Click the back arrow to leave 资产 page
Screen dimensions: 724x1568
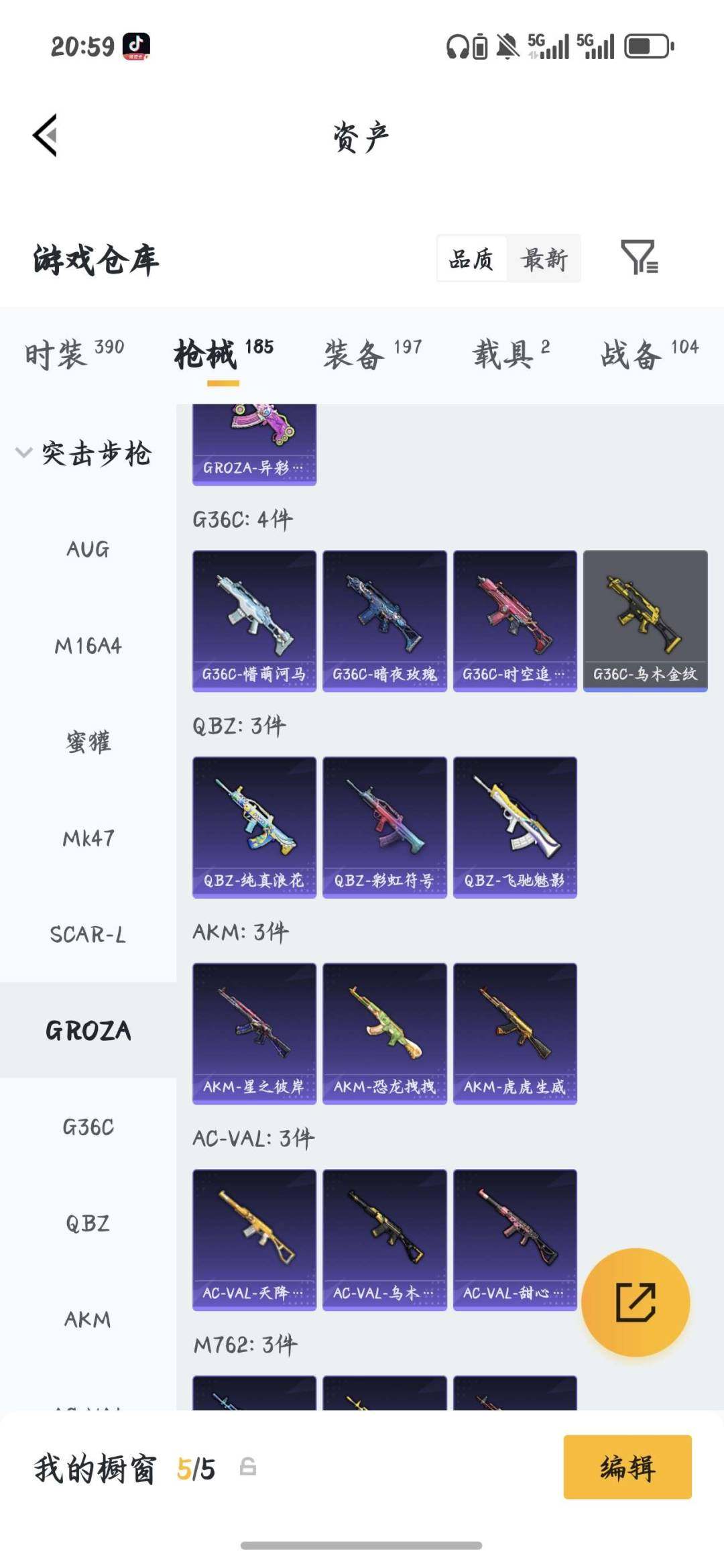click(44, 134)
